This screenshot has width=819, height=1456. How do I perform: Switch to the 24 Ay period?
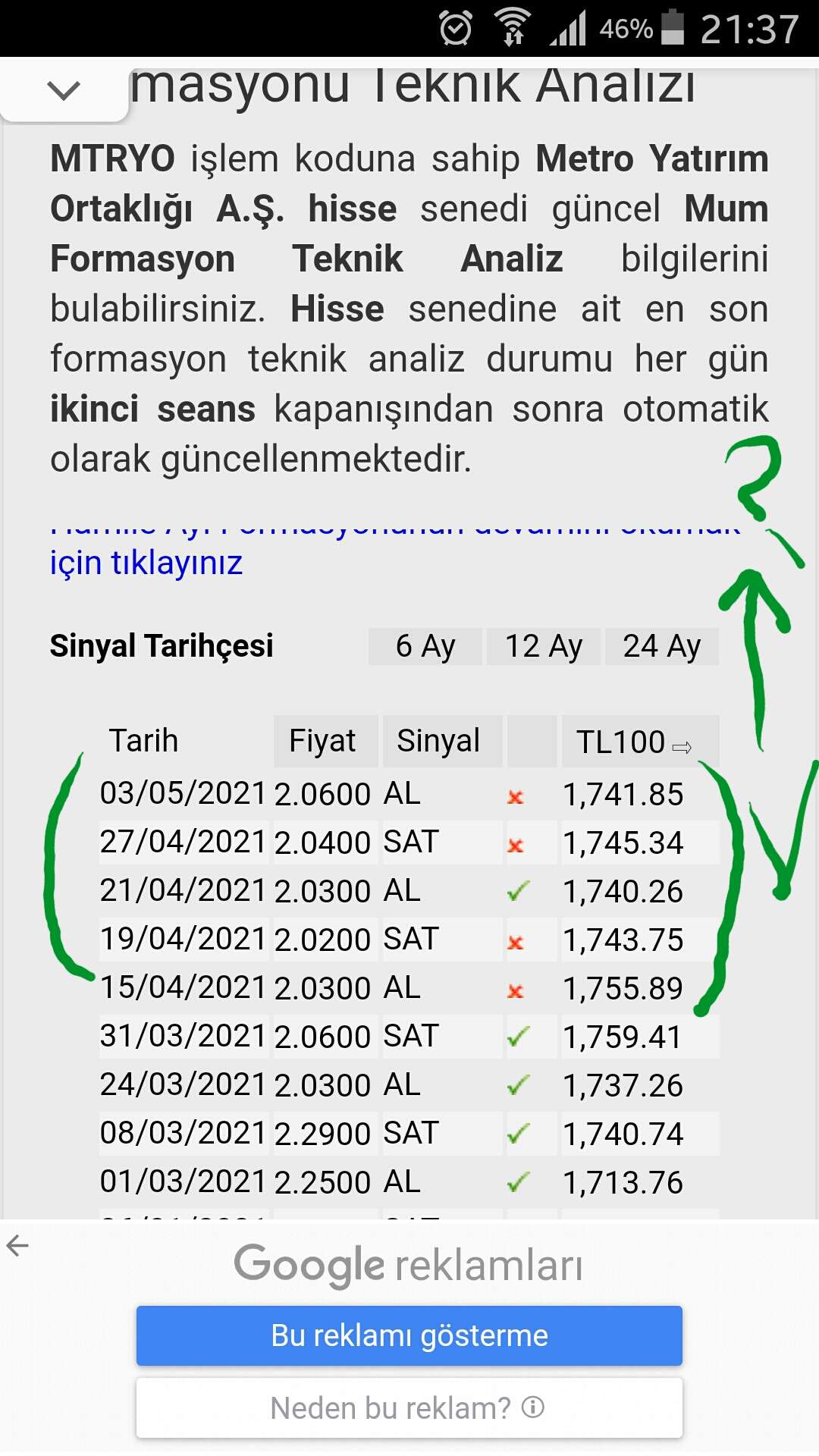(662, 646)
